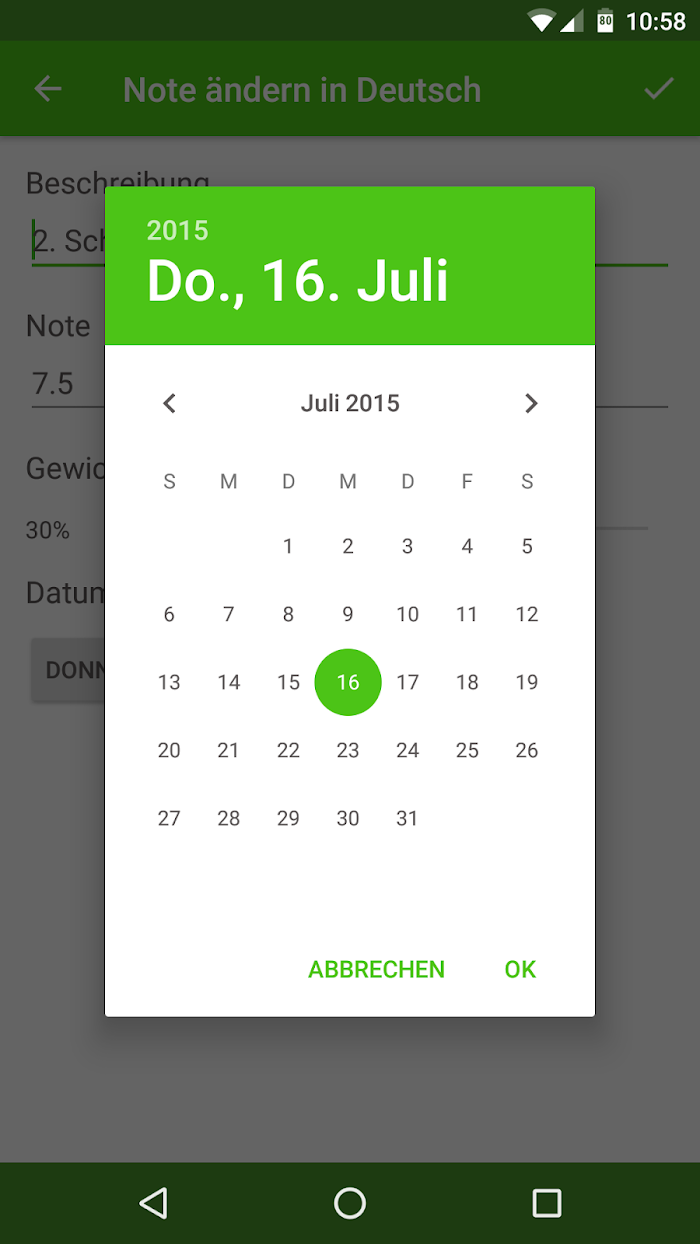
Task: Pick the 28th of July
Action: pos(229,818)
